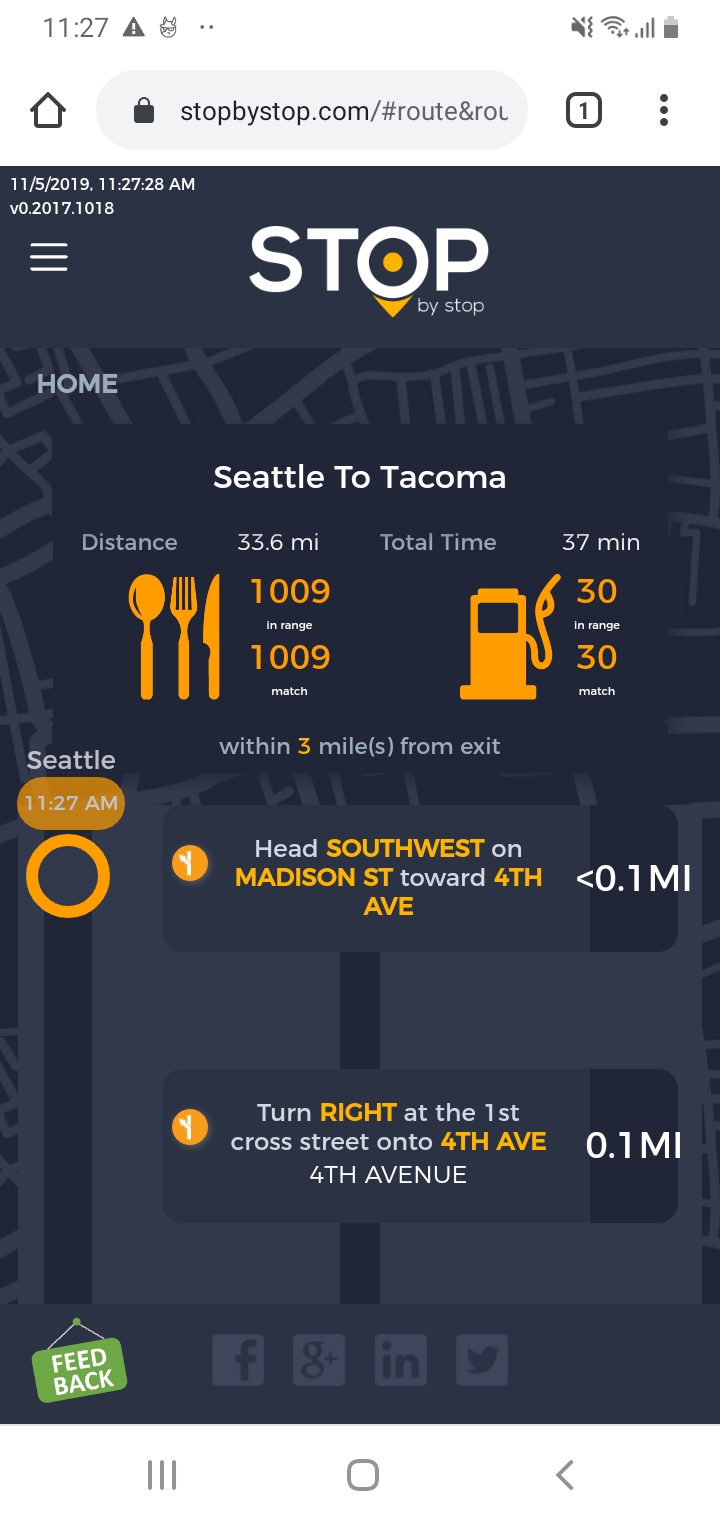The width and height of the screenshot is (720, 1520).
Task: Open the Turn Right onto 4th Ave step
Action: [x=390, y=1144]
